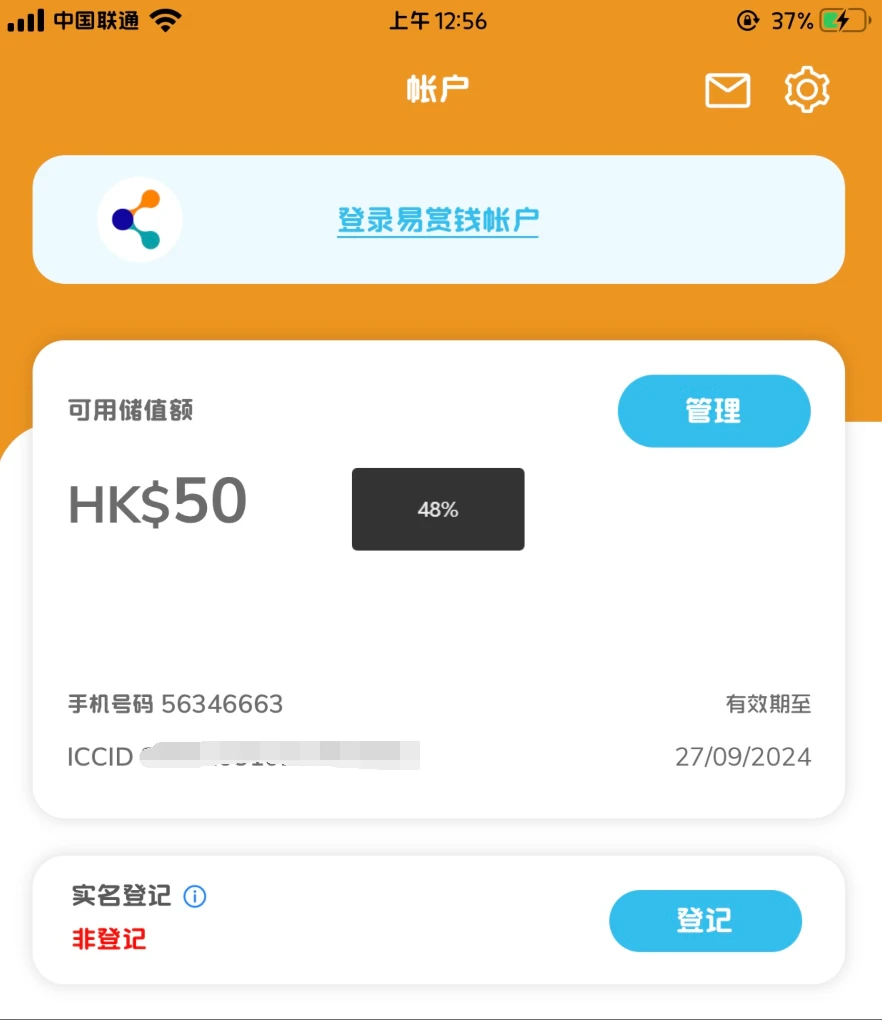Open the messages envelope icon
Image resolution: width=882 pixels, height=1020 pixels.
click(x=727, y=91)
